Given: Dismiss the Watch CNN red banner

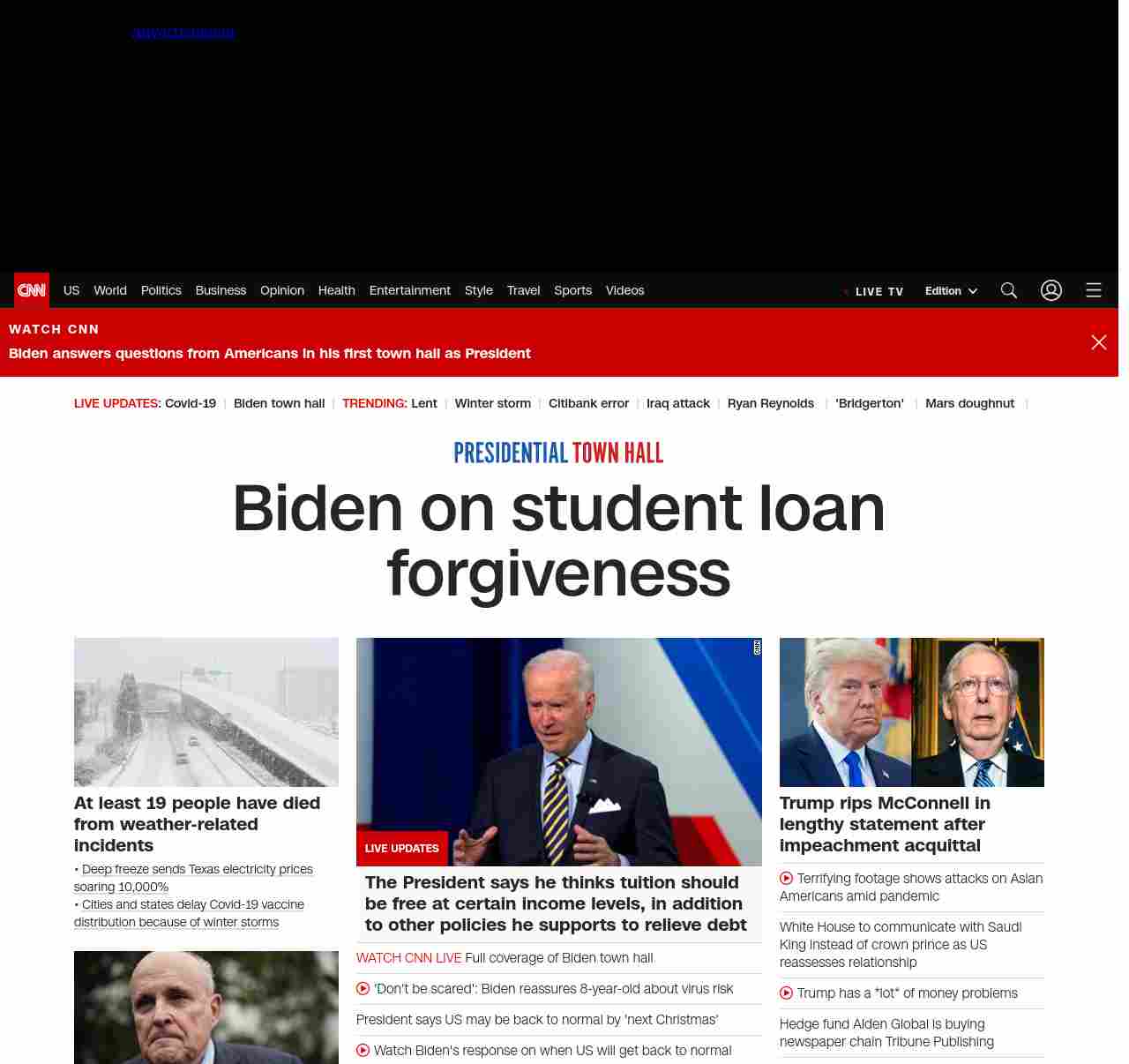Looking at the screenshot, I should (1098, 342).
